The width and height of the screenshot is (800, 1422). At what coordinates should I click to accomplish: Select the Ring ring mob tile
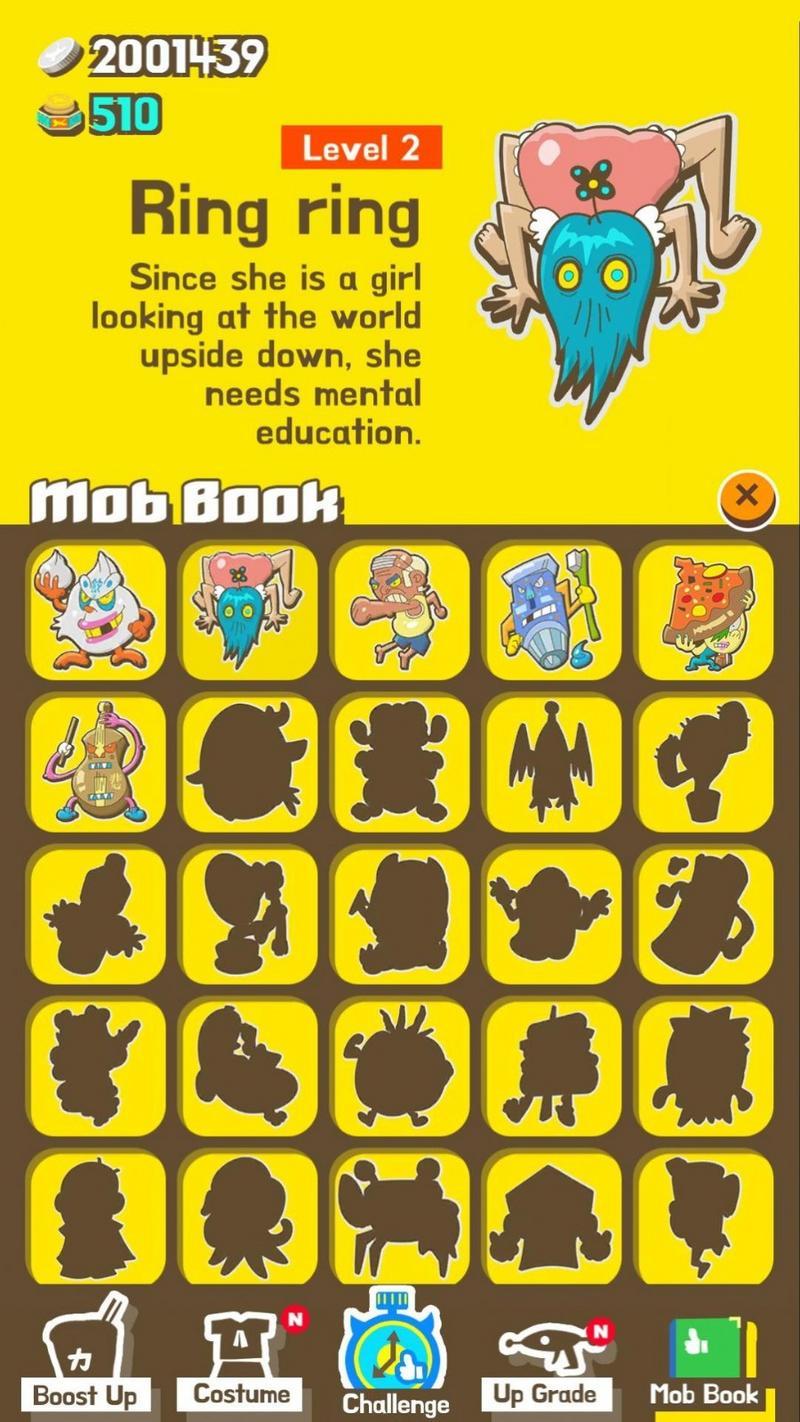pos(248,611)
